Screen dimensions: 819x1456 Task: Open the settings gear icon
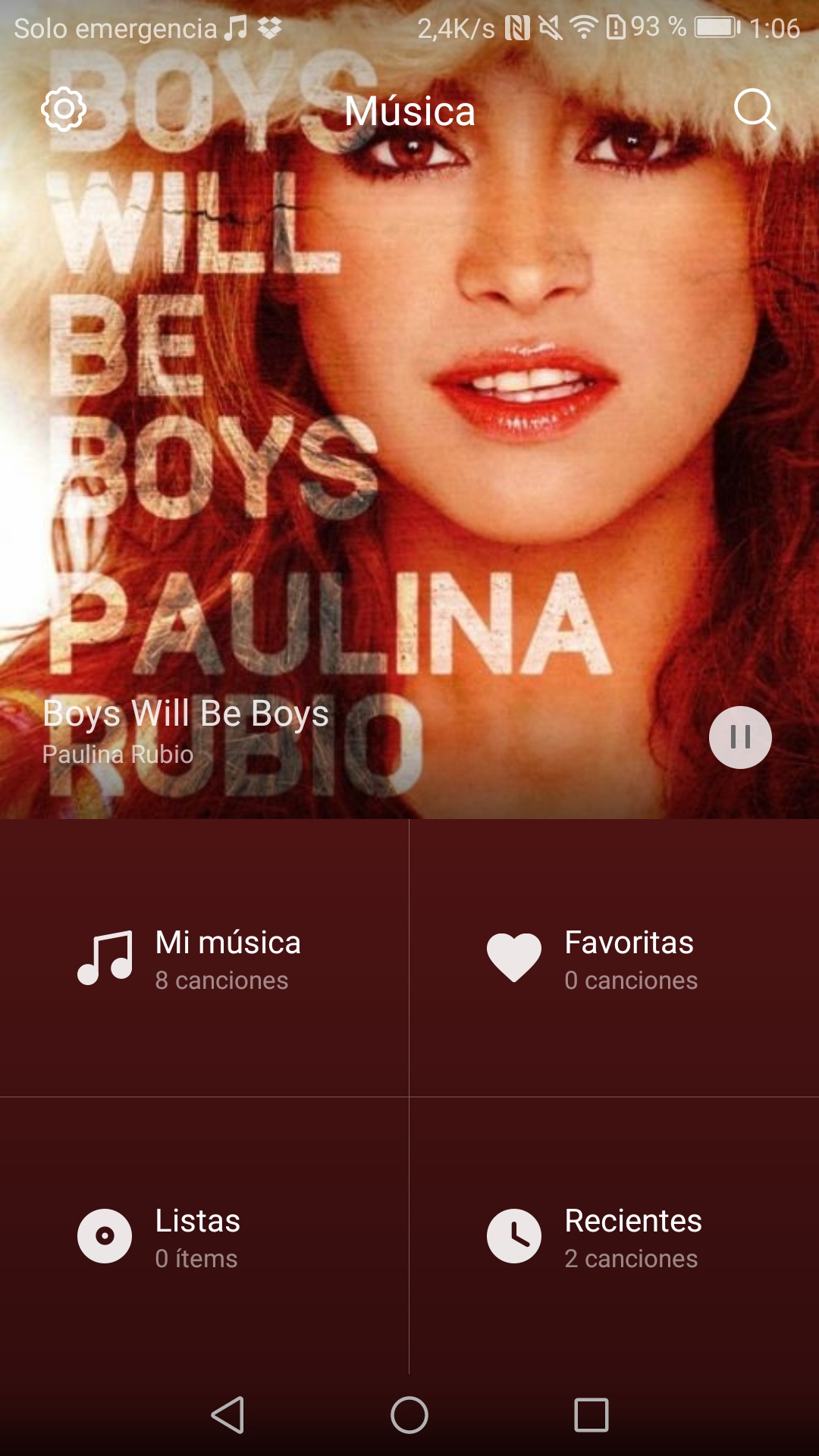coord(64,110)
